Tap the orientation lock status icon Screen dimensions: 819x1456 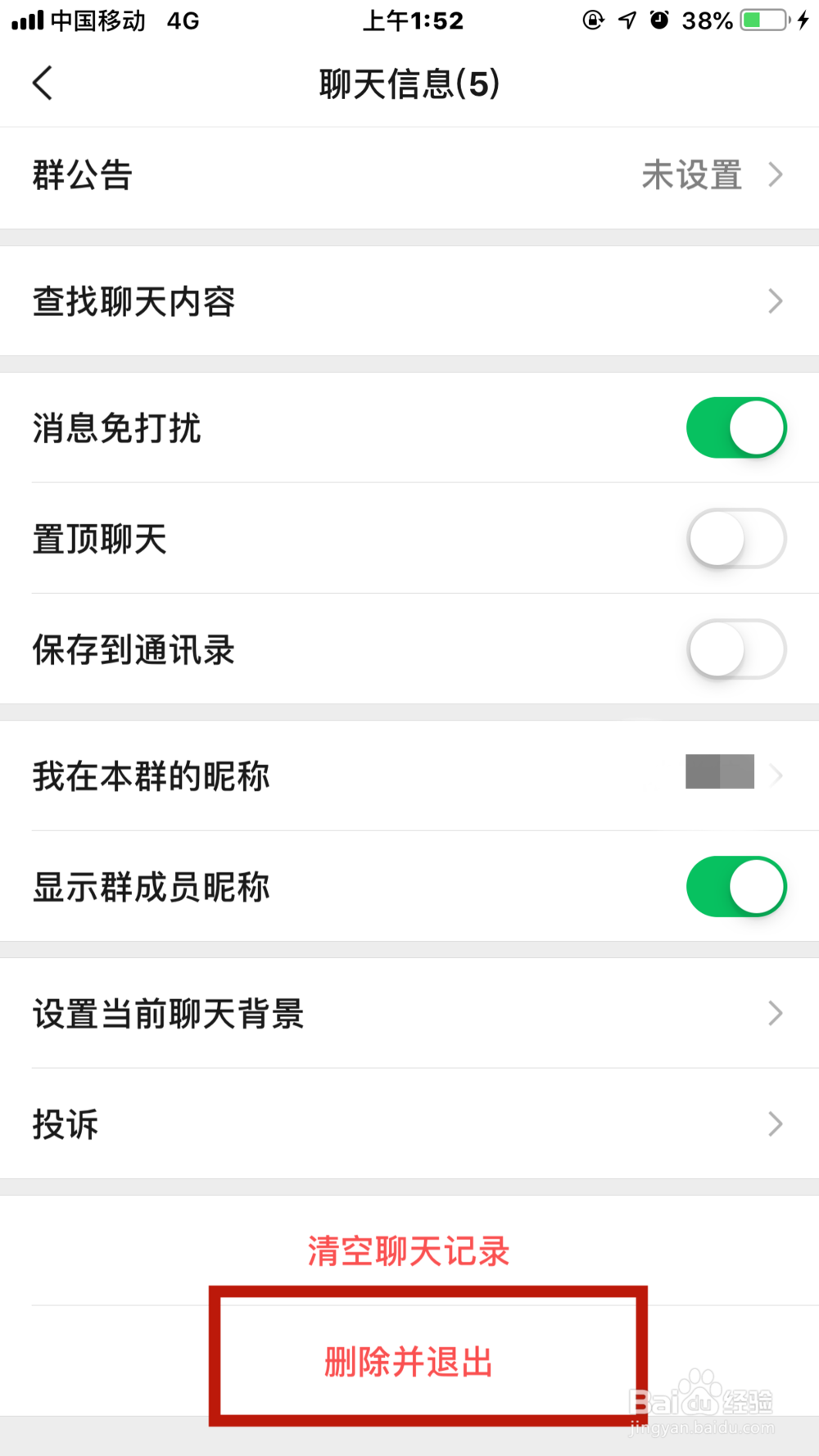(593, 19)
